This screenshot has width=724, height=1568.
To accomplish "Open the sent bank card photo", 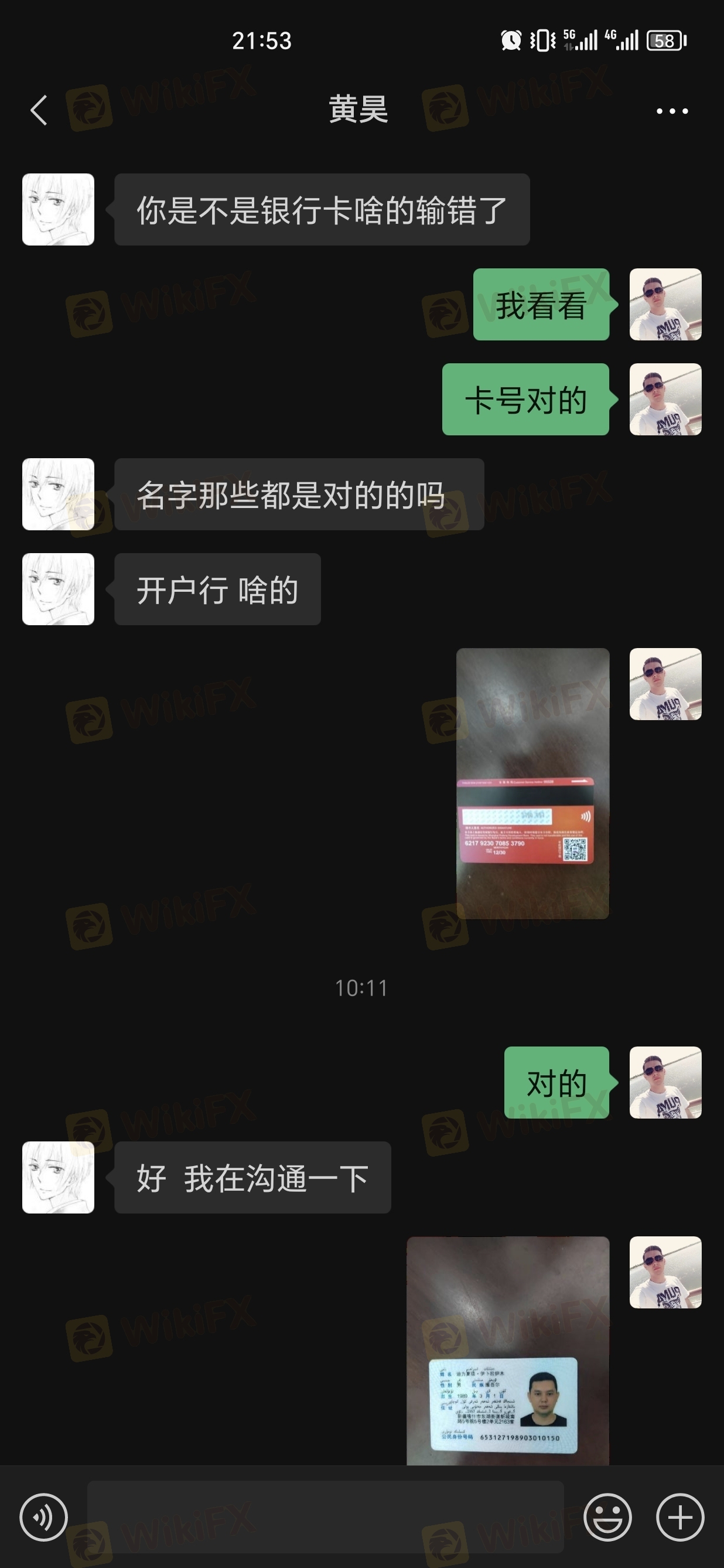I will click(532, 783).
